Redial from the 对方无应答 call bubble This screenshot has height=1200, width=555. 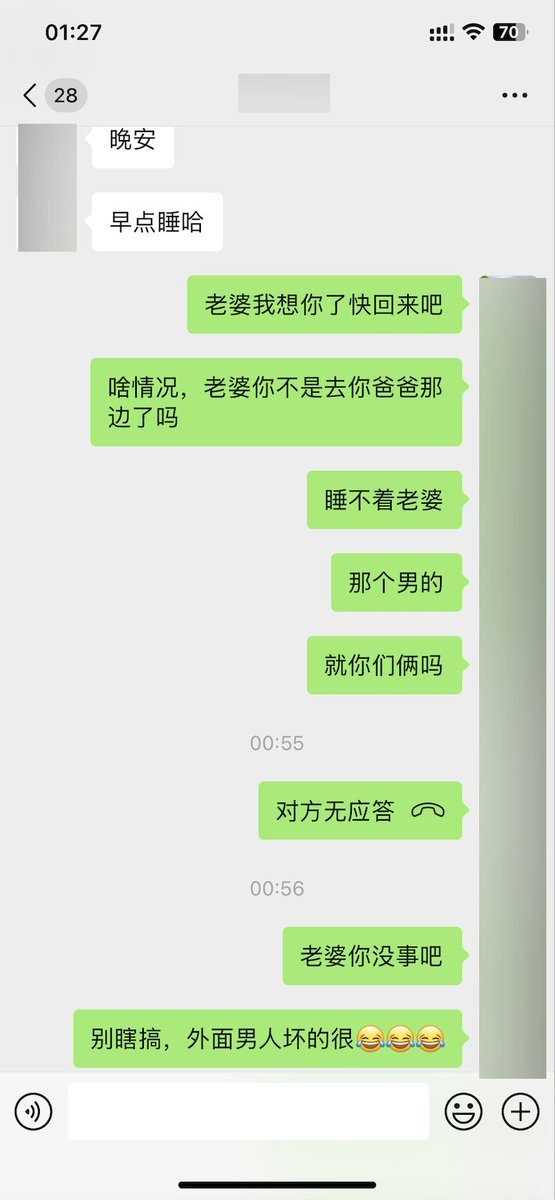tap(360, 811)
